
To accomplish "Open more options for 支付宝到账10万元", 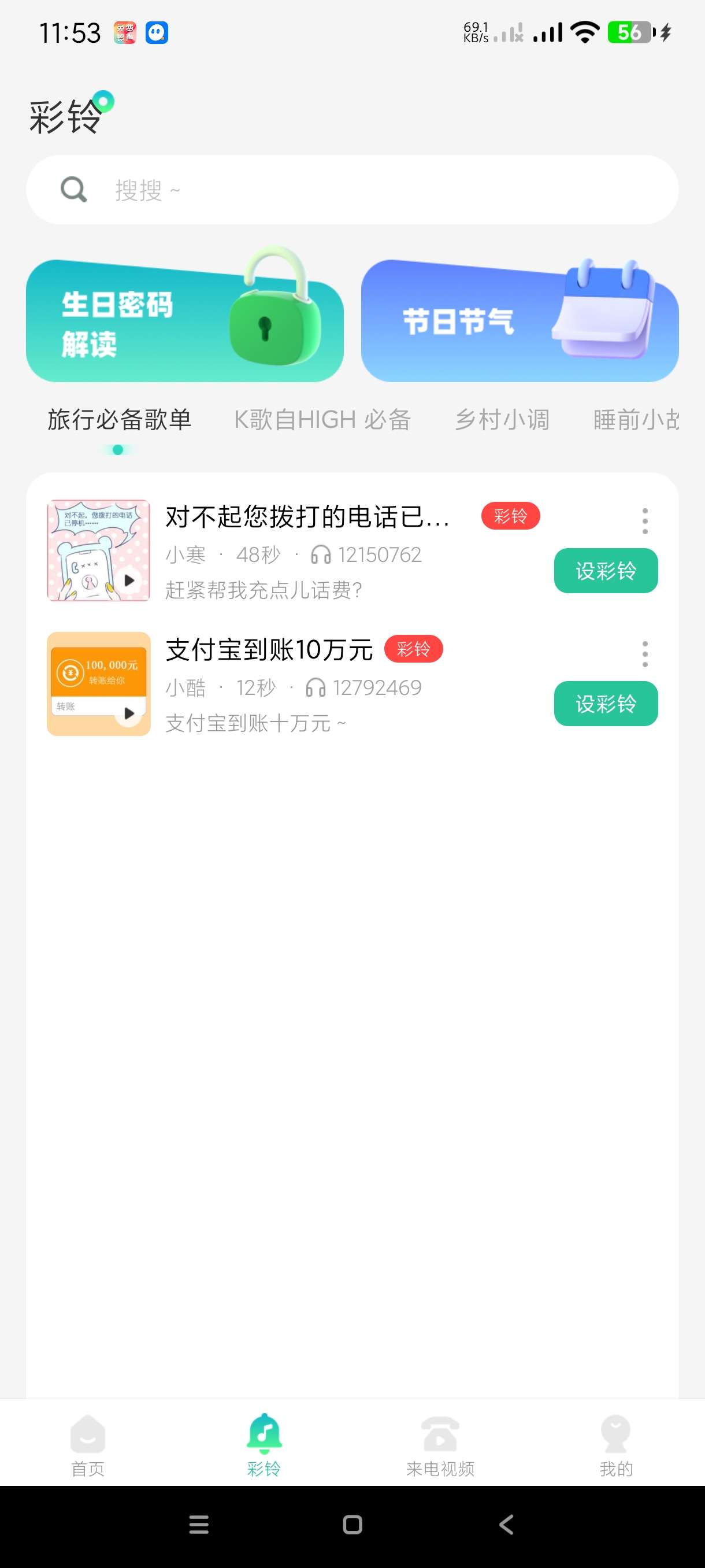I will pos(645,654).
